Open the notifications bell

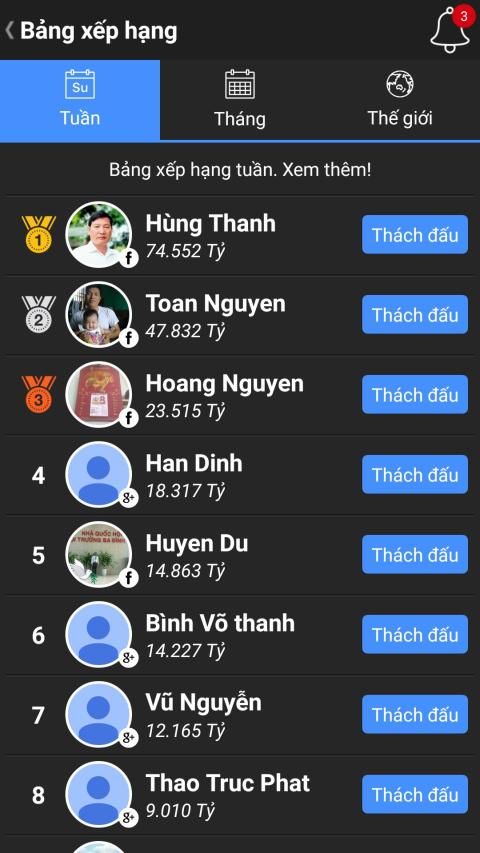click(450, 30)
